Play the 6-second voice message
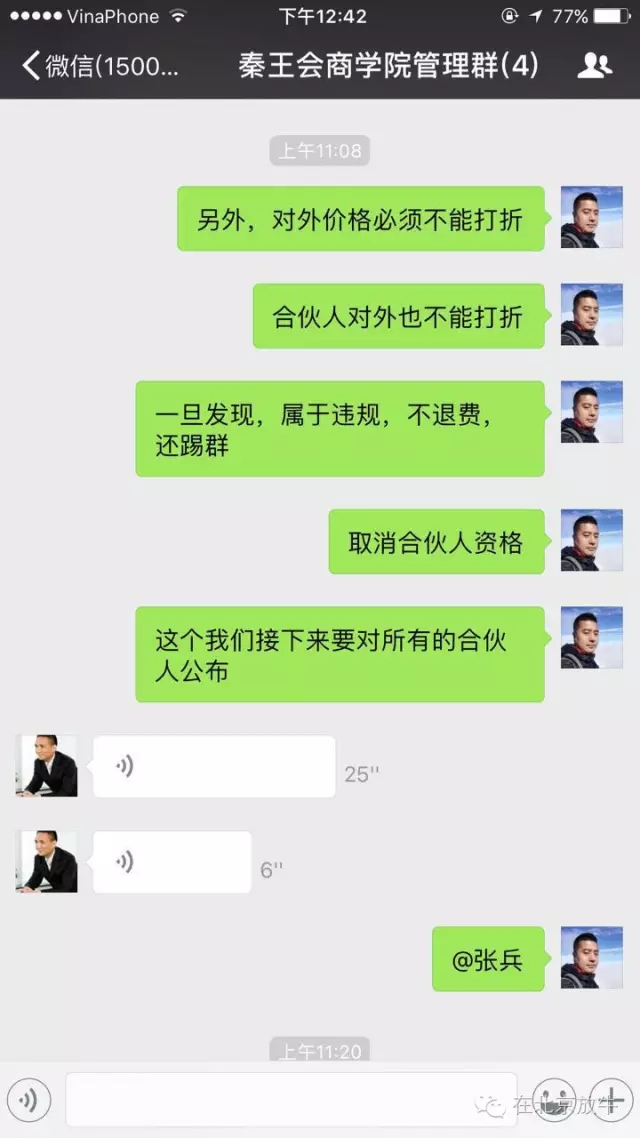The width and height of the screenshot is (640, 1138). [x=172, y=862]
